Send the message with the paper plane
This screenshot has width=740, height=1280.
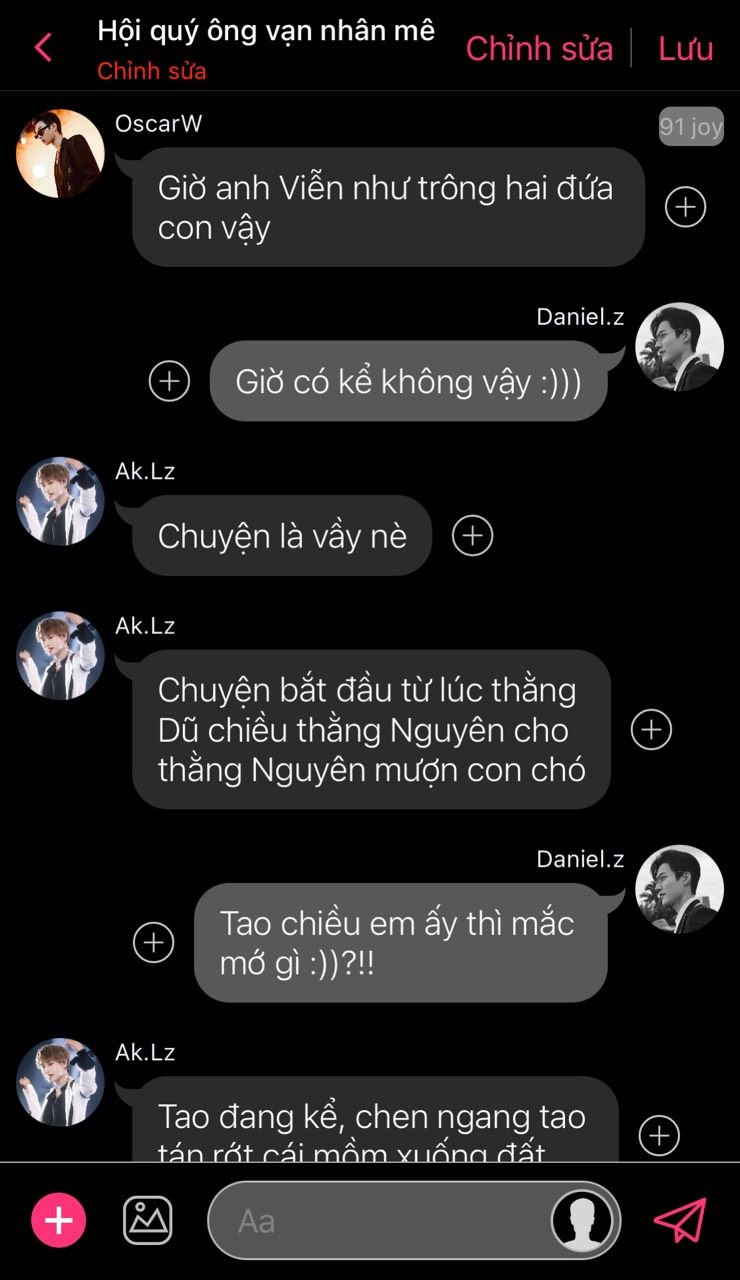pyautogui.click(x=680, y=1220)
